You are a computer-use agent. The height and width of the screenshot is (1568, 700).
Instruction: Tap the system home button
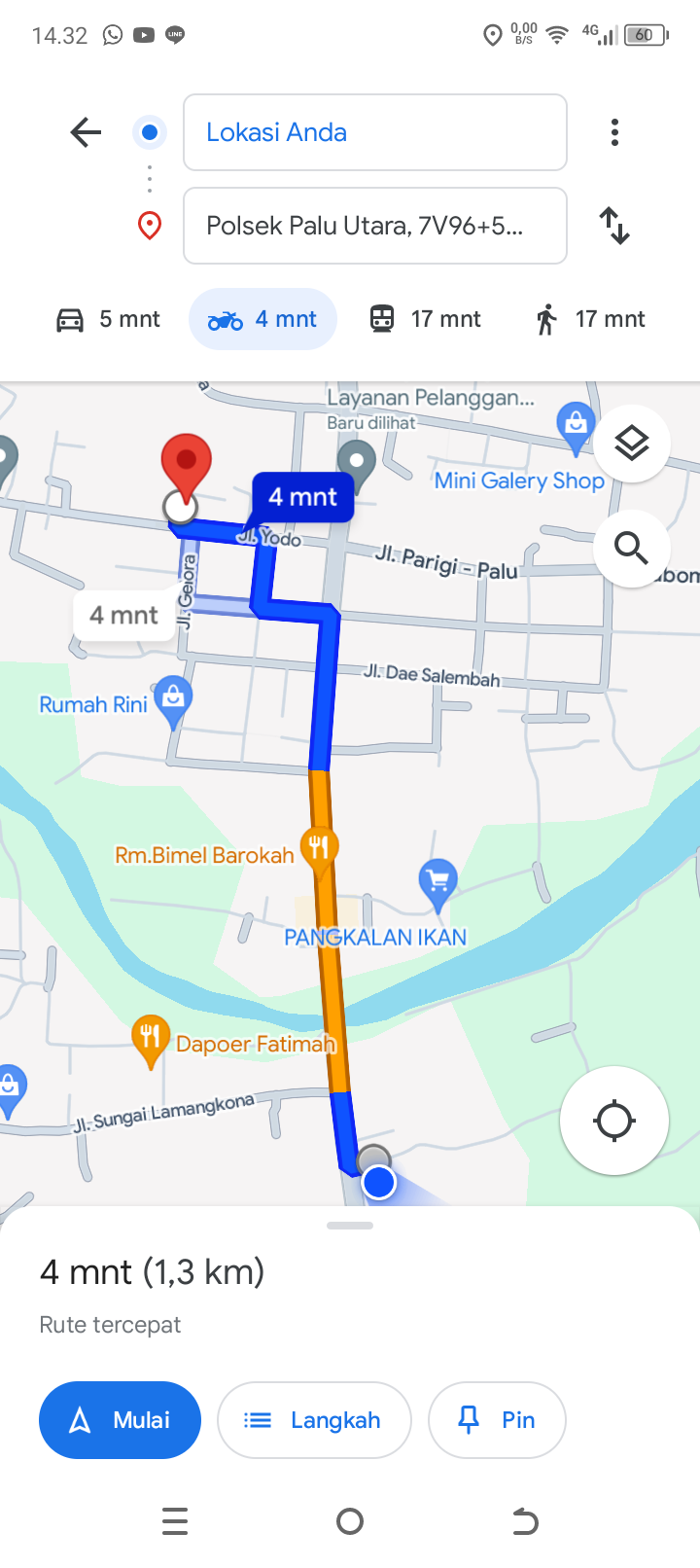point(350,1521)
